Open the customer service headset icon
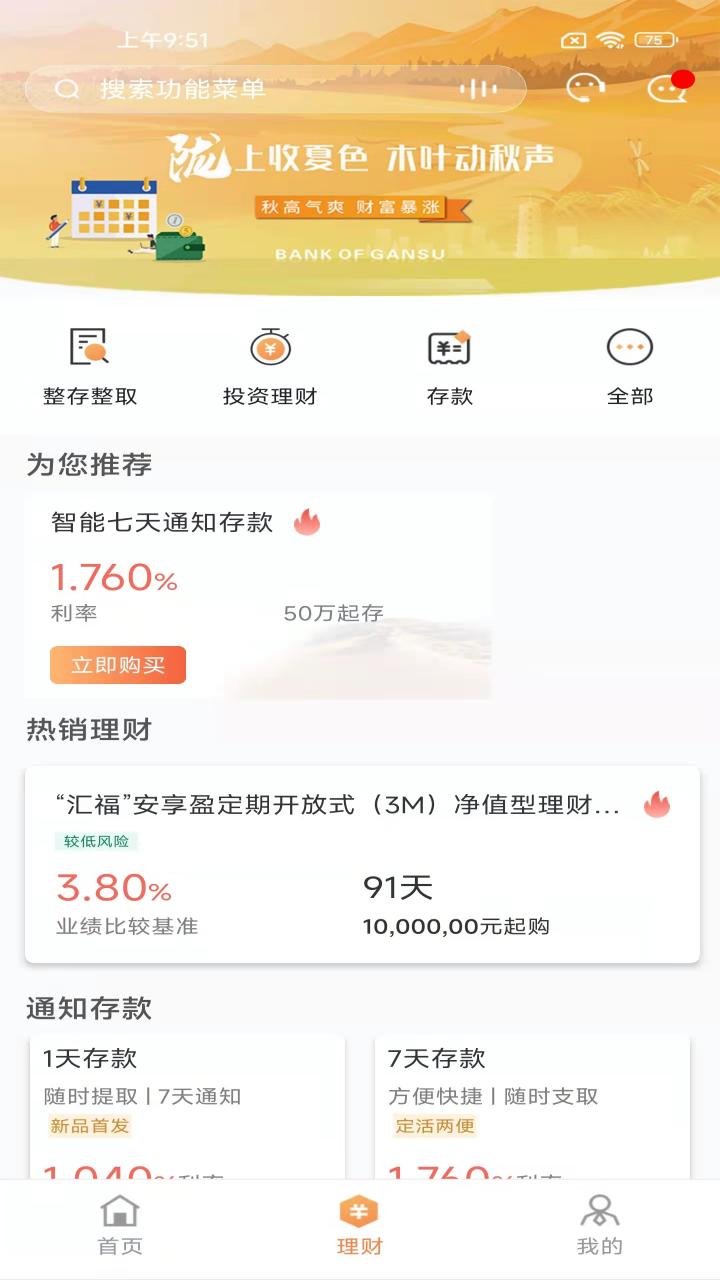 coord(586,89)
